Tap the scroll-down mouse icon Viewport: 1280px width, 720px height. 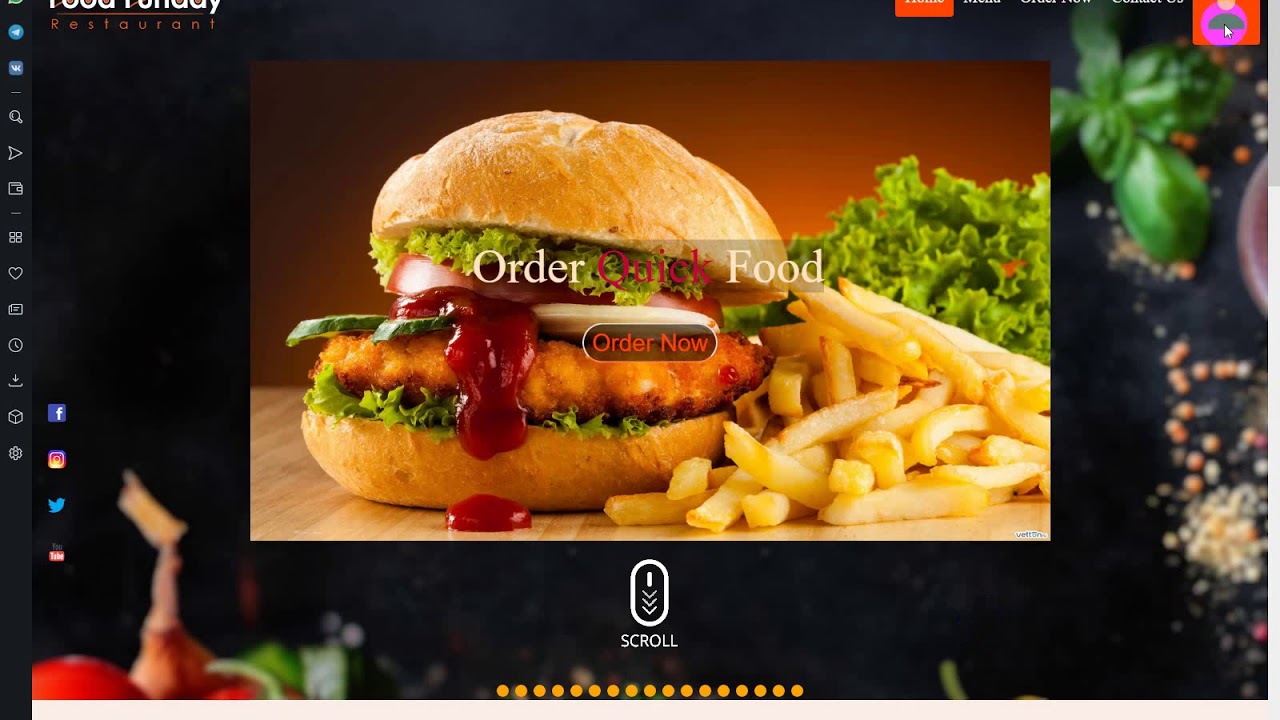point(649,593)
